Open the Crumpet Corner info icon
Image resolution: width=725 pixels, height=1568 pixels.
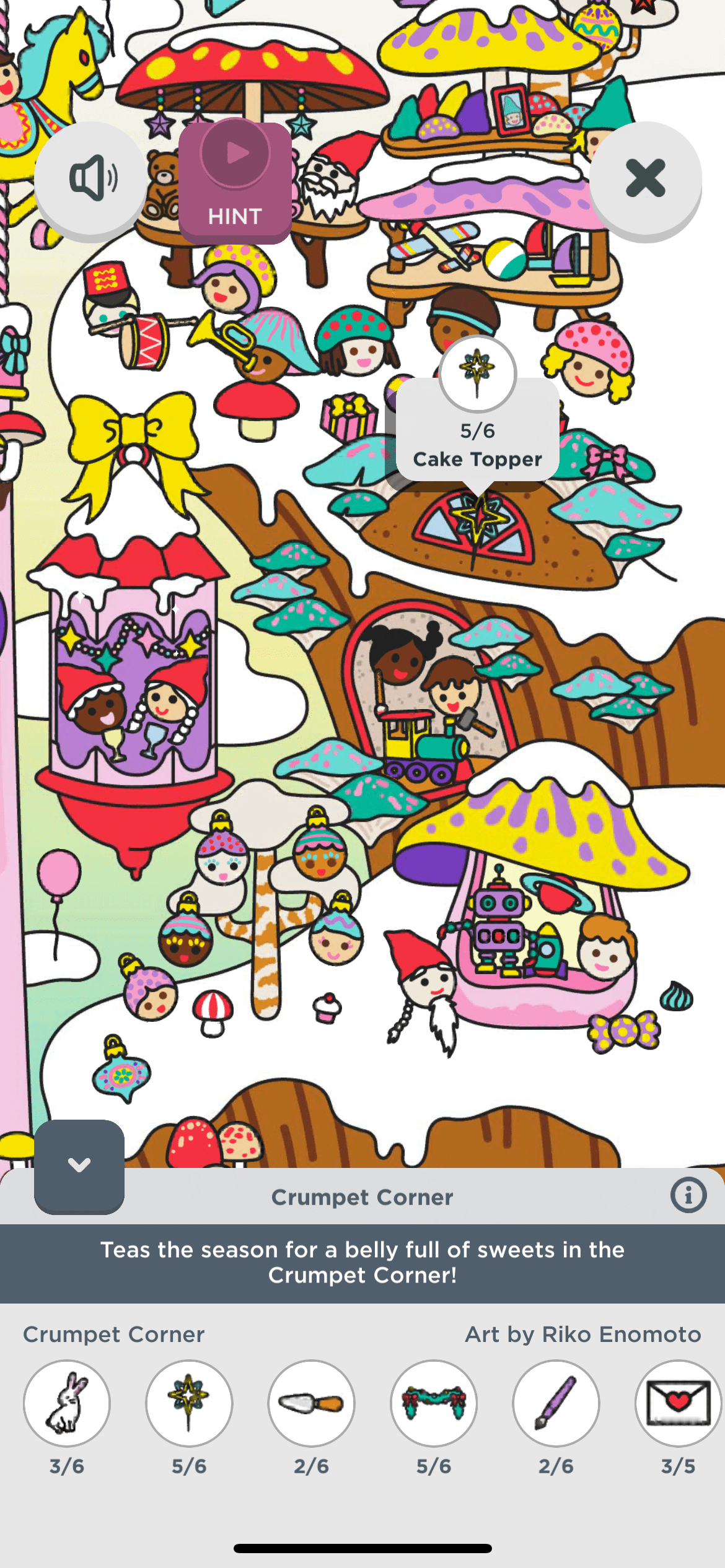(x=688, y=1195)
